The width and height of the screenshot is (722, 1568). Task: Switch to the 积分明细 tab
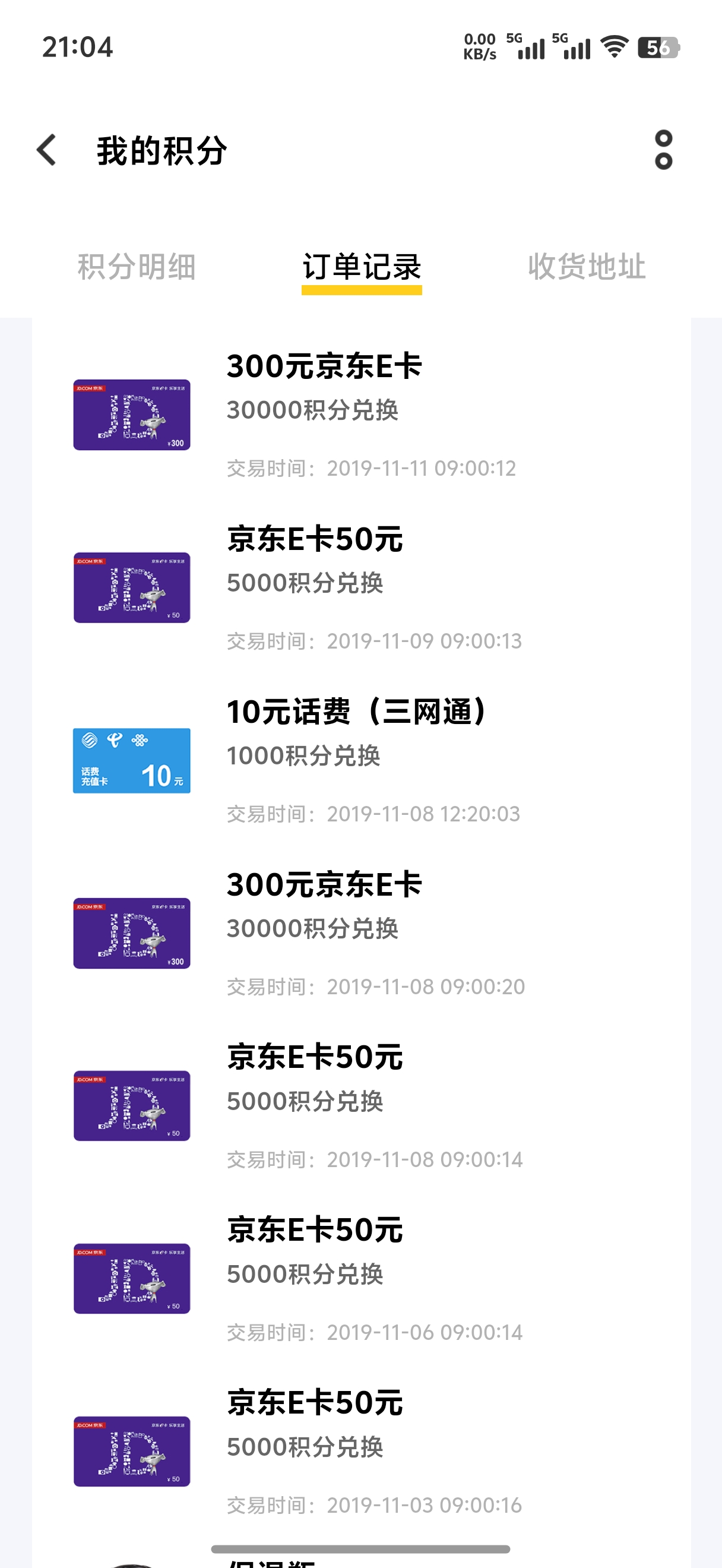(137, 267)
